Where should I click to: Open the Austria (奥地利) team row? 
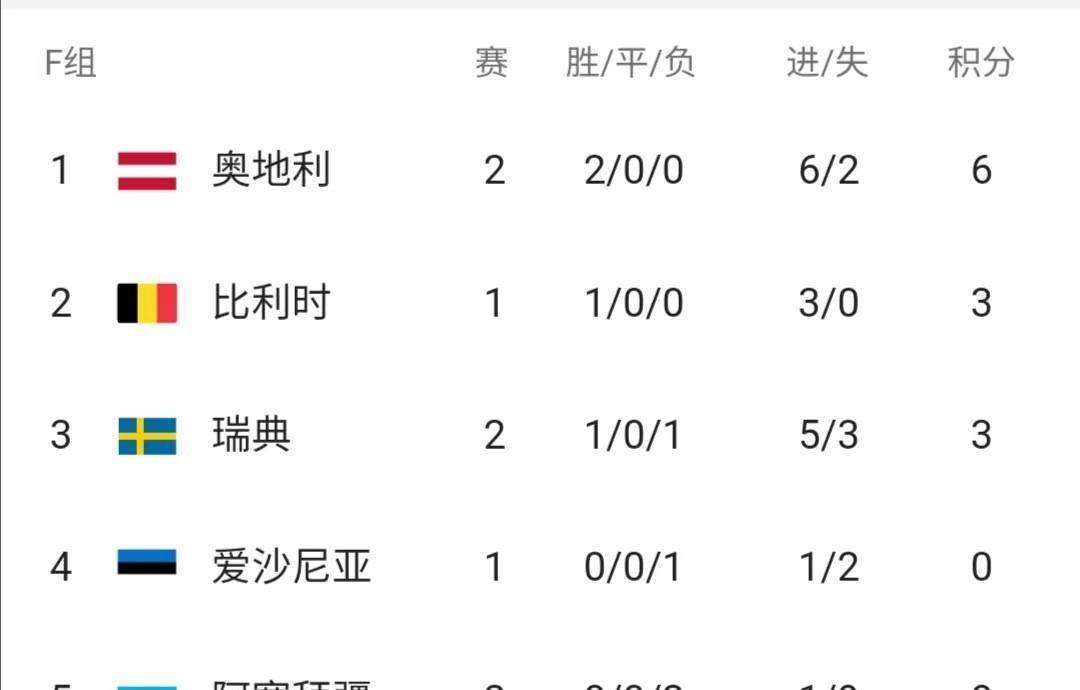[270, 170]
